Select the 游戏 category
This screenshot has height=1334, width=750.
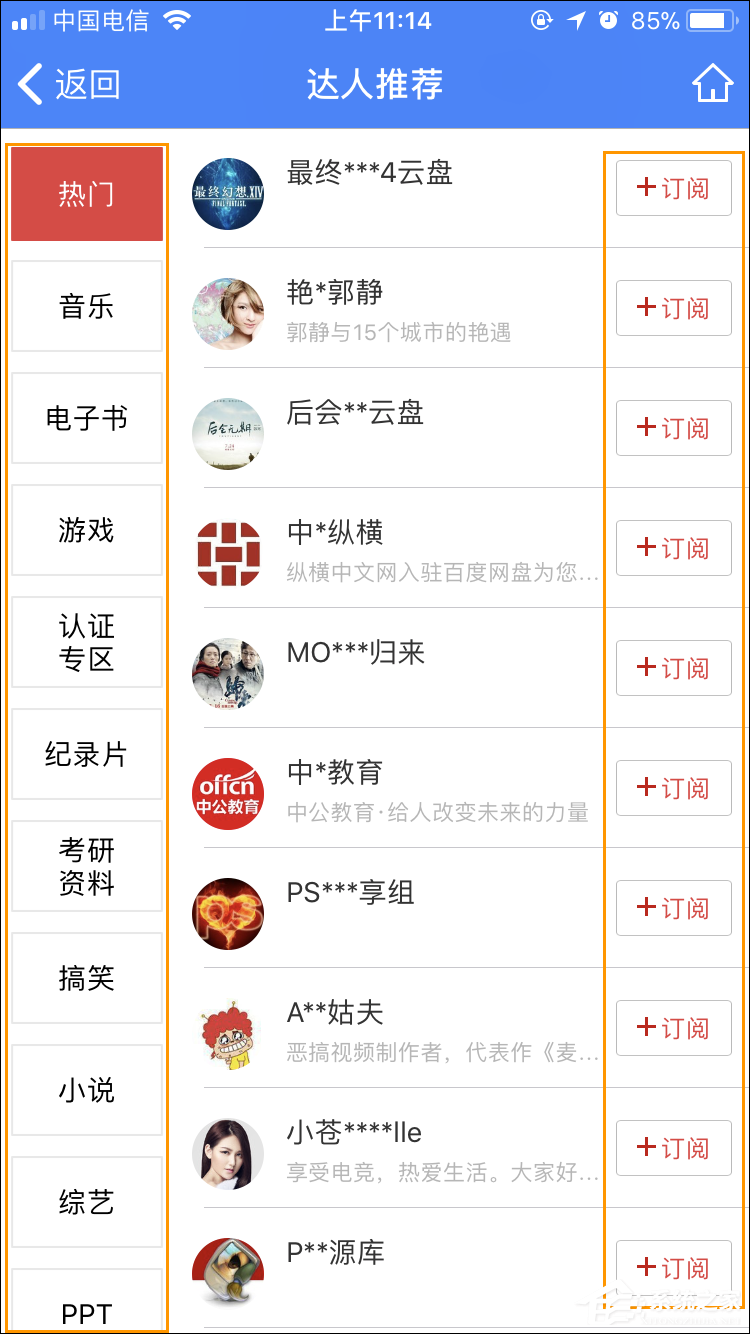pos(86,531)
